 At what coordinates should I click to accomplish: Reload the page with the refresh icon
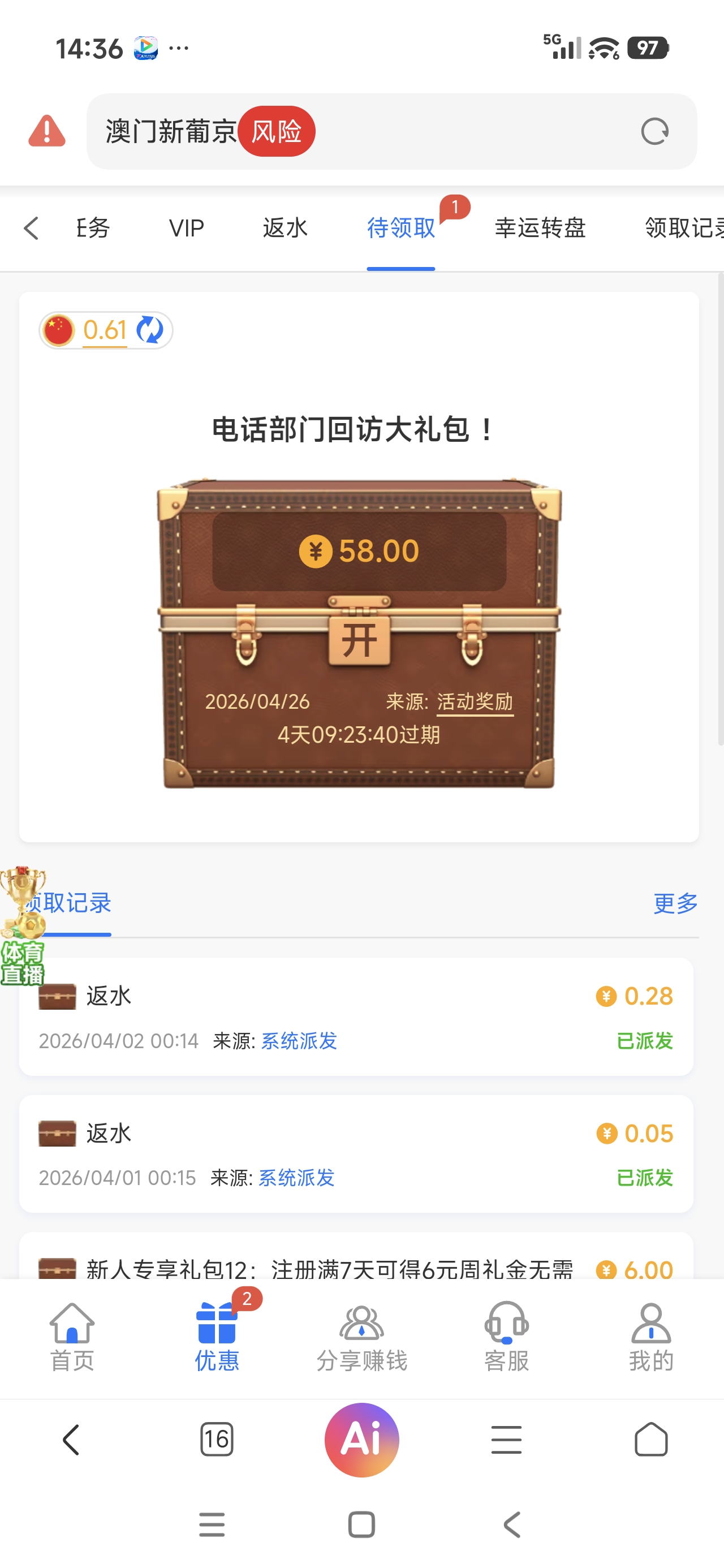(x=654, y=131)
